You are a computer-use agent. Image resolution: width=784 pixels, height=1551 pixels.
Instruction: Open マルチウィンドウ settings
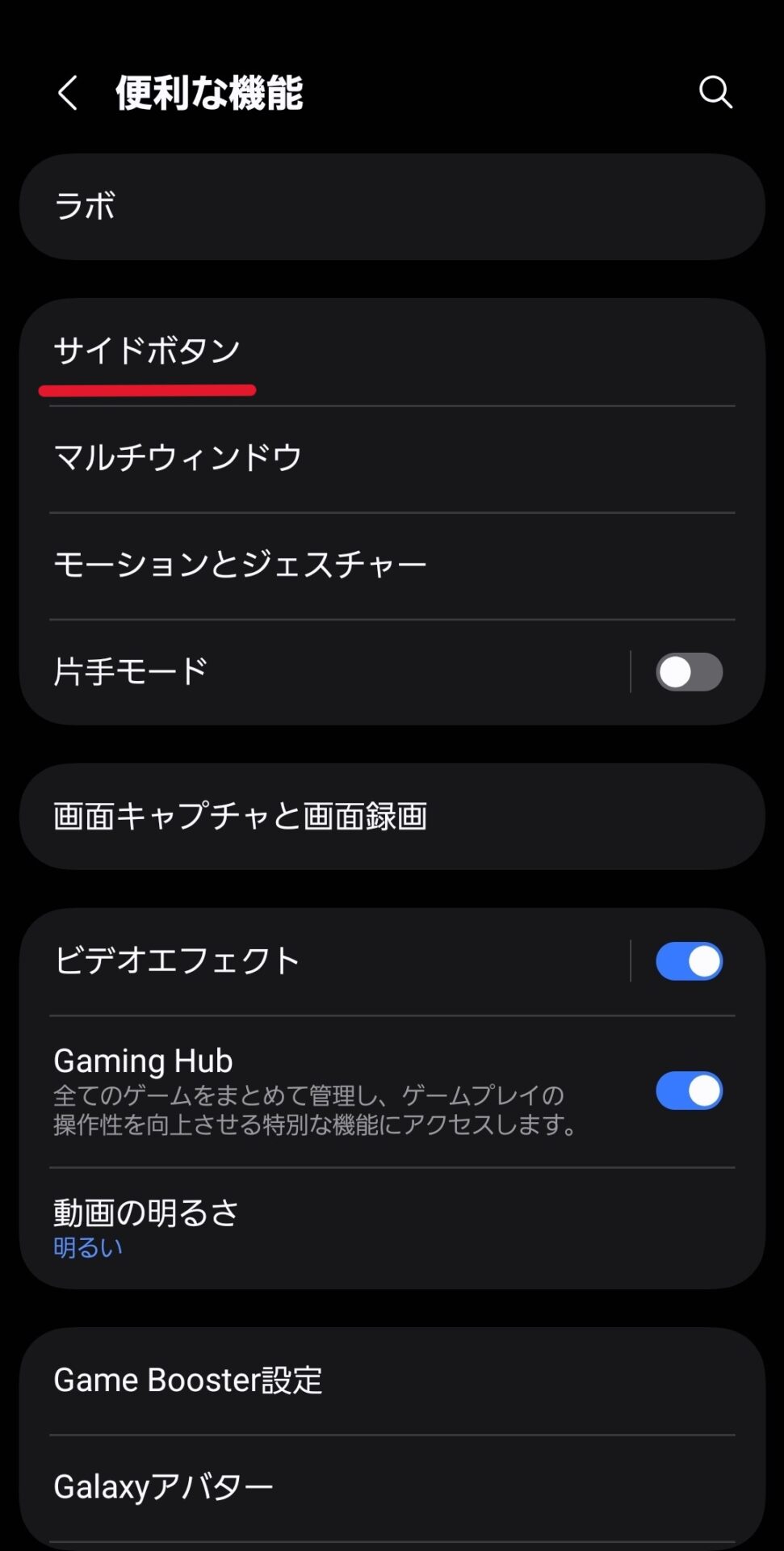pos(392,458)
